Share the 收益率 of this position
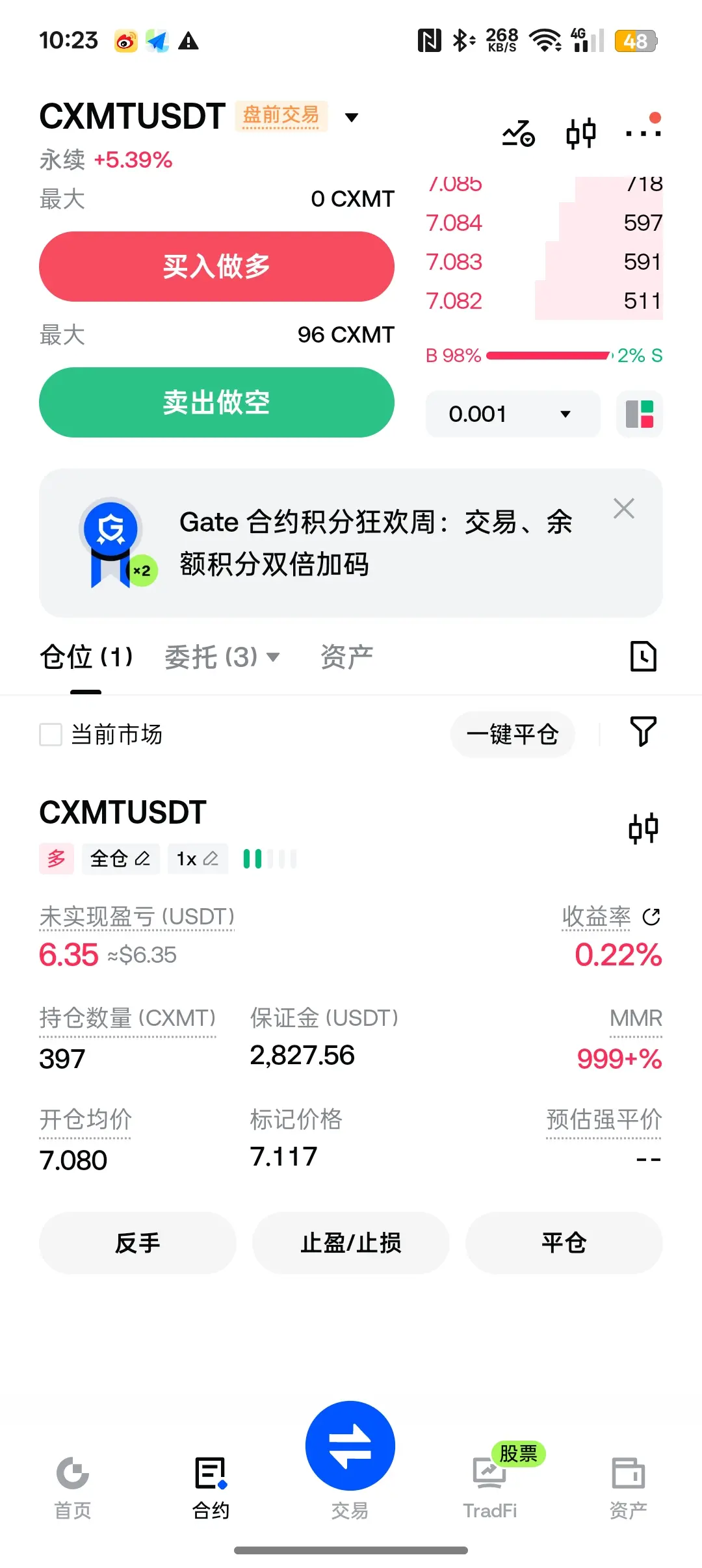The height and width of the screenshot is (1568, 702). tap(651, 917)
